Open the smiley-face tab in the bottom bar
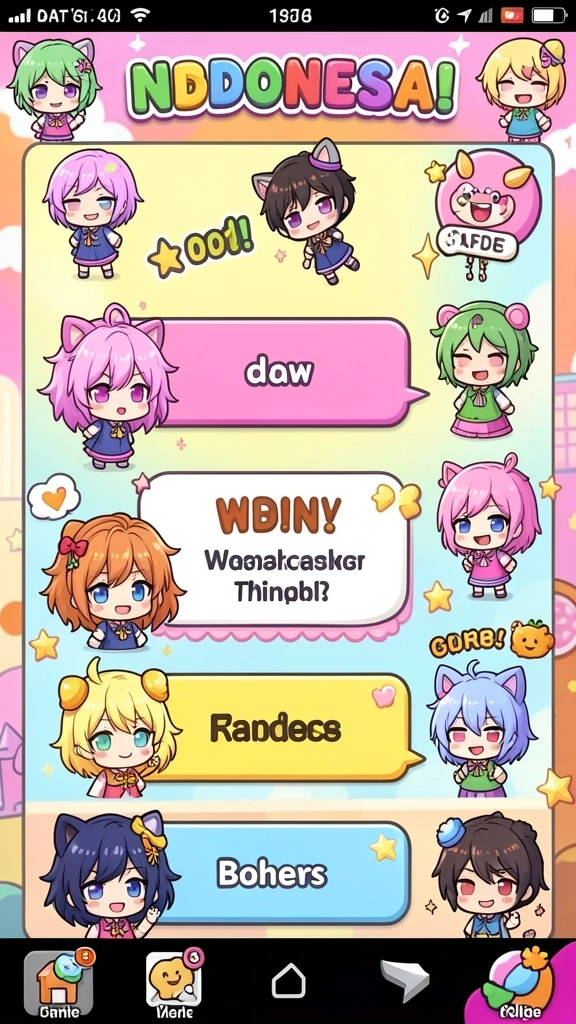 tap(174, 984)
